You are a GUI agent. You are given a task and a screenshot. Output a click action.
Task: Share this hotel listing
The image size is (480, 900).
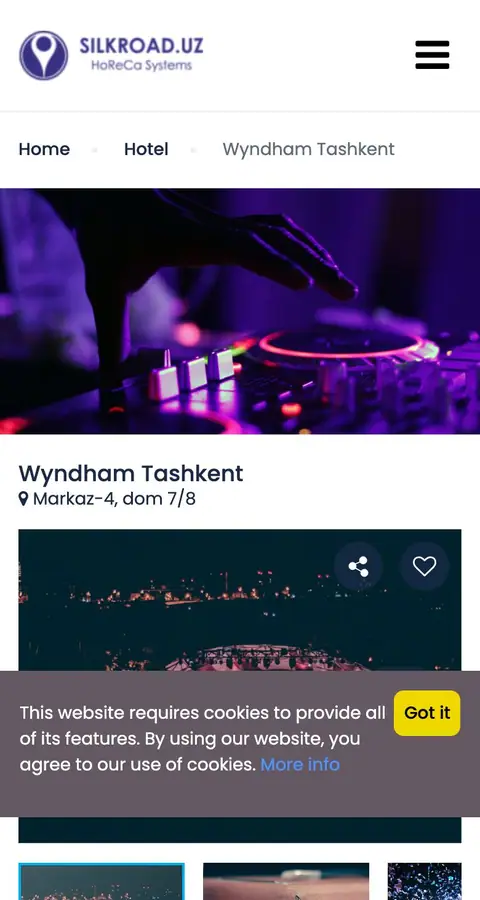pos(358,567)
